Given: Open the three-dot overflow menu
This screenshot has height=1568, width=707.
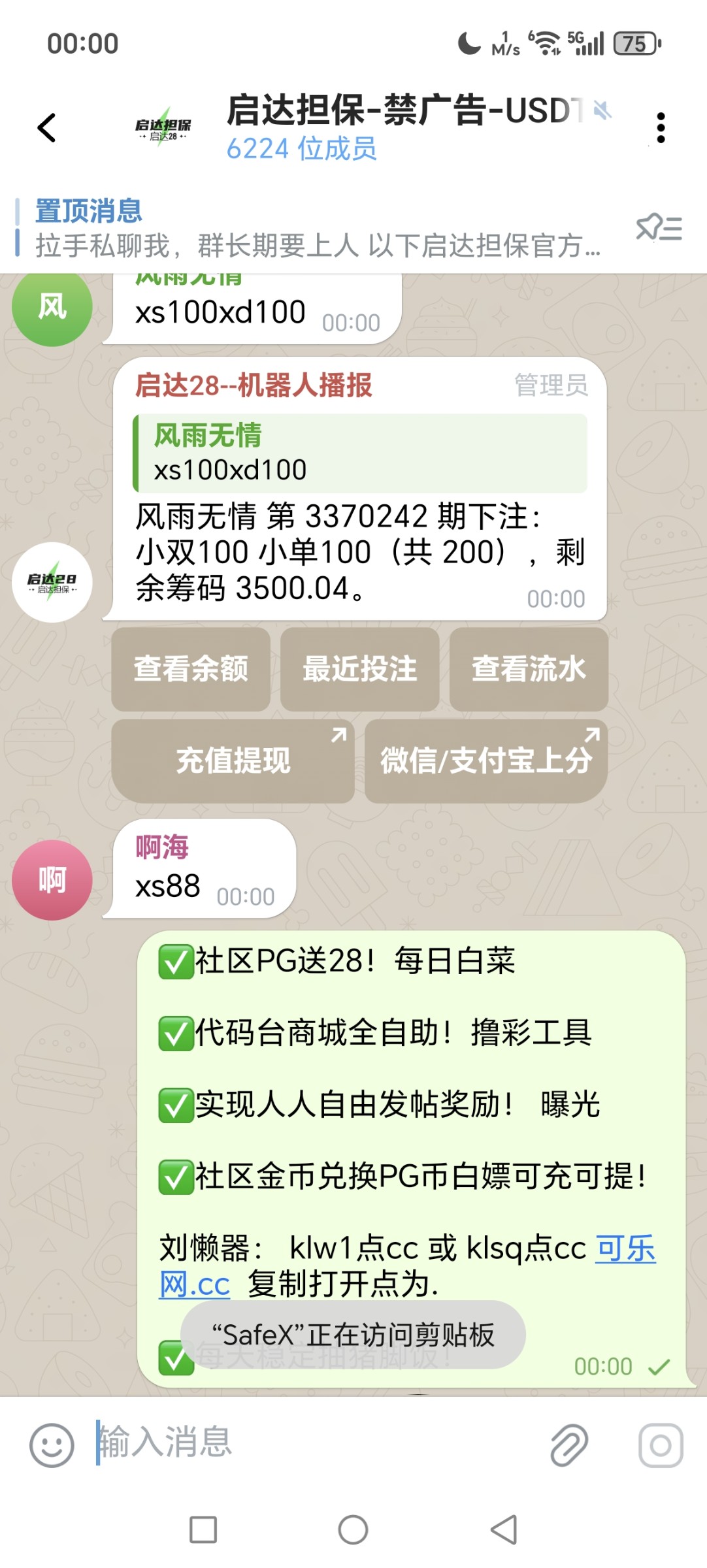Looking at the screenshot, I should click(662, 128).
